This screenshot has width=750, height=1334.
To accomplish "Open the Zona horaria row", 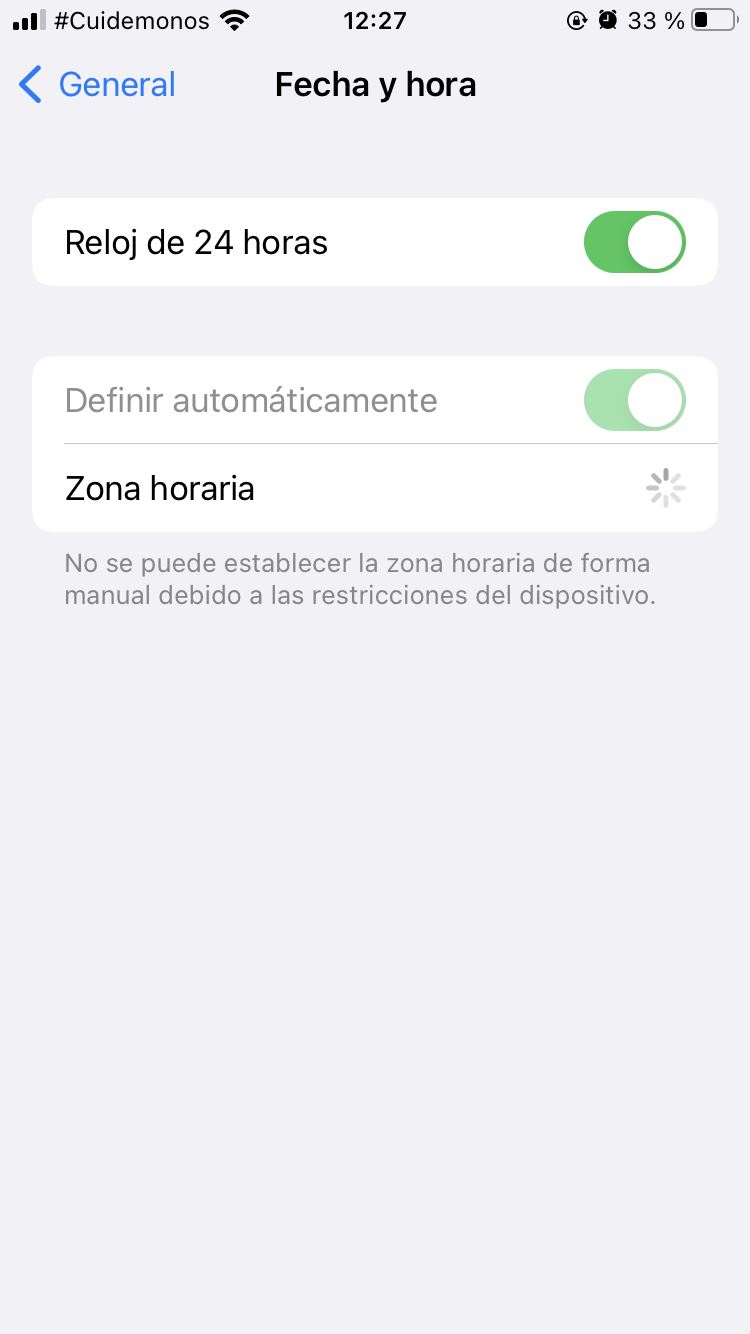I will 375,488.
